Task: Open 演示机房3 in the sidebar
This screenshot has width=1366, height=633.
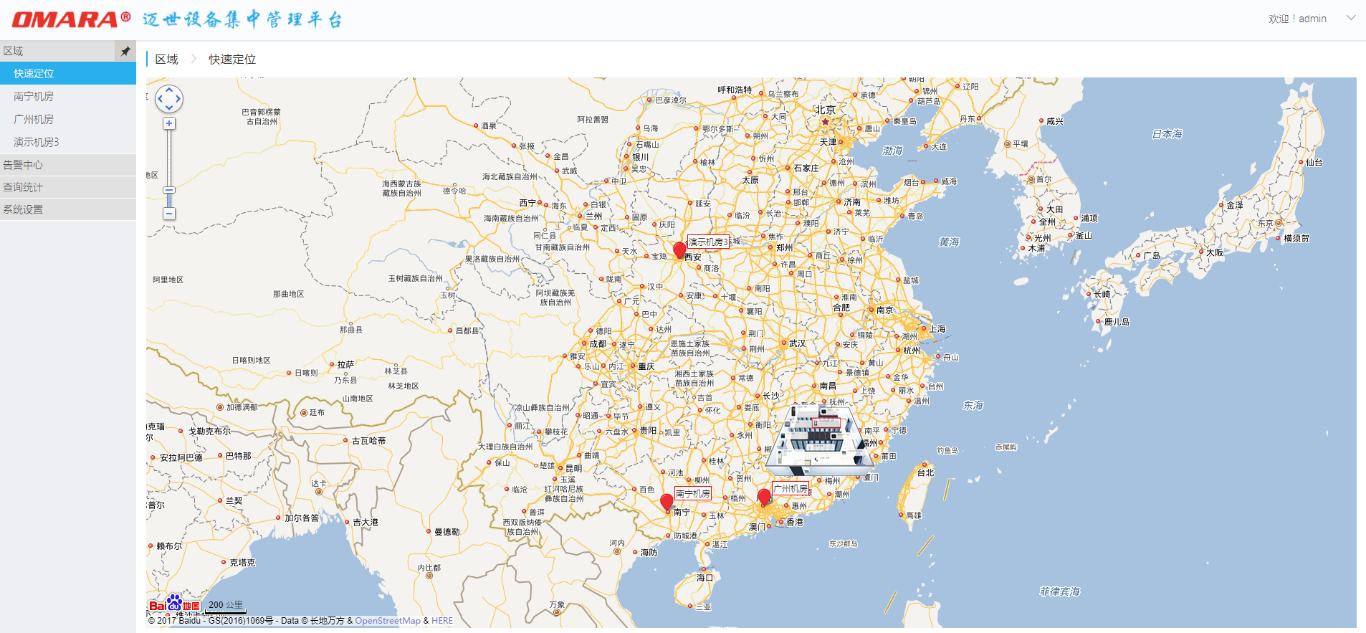Action: (37, 143)
